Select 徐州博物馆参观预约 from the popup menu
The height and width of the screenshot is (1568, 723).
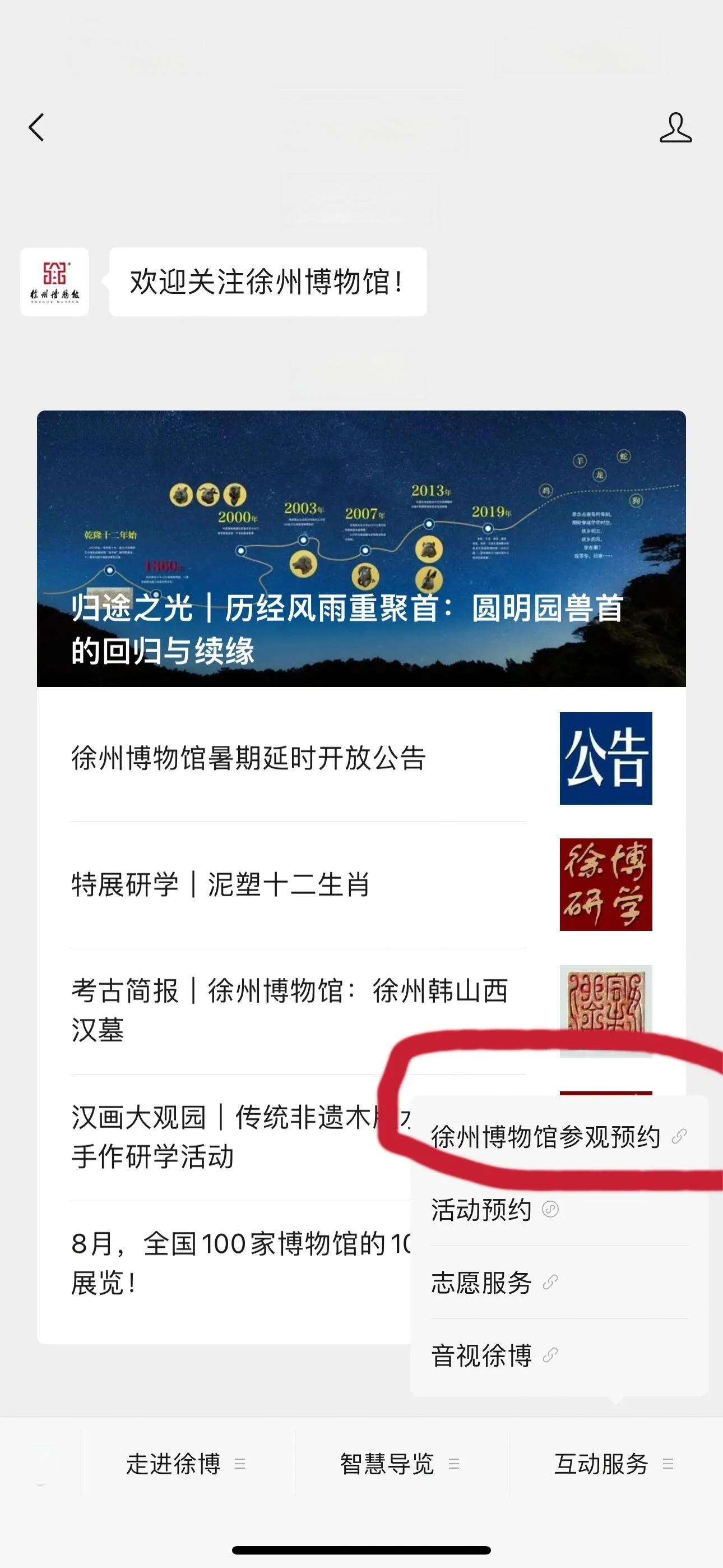coord(546,1136)
